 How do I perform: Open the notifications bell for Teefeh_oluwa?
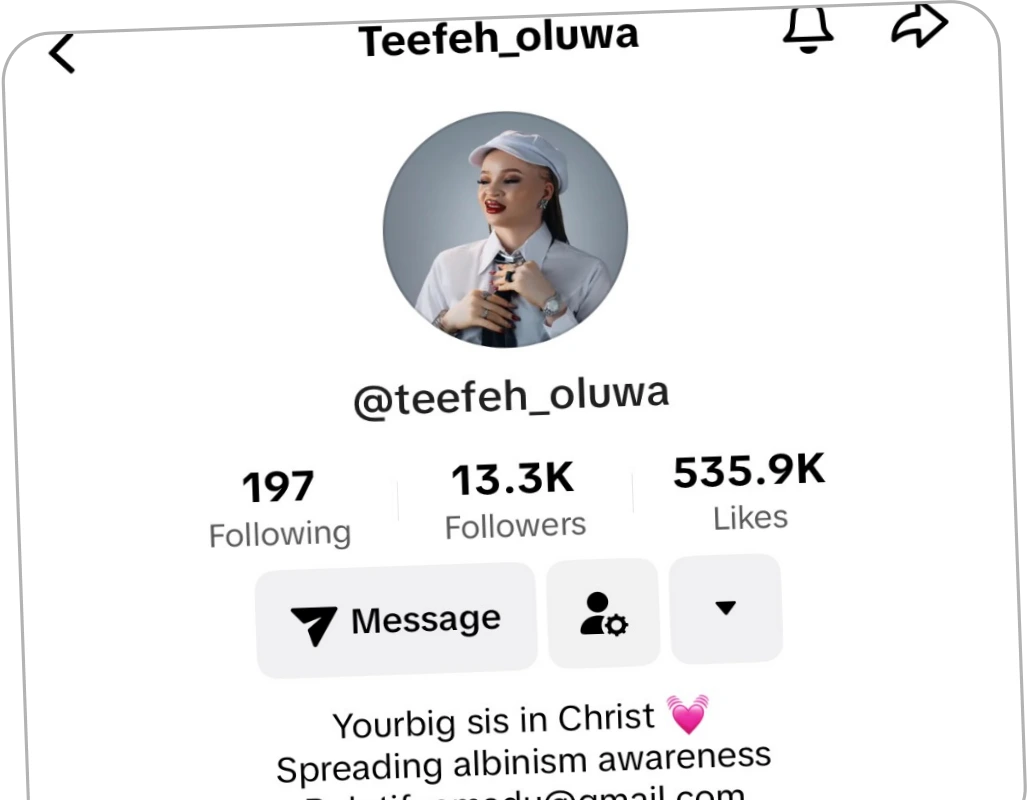pos(807,27)
